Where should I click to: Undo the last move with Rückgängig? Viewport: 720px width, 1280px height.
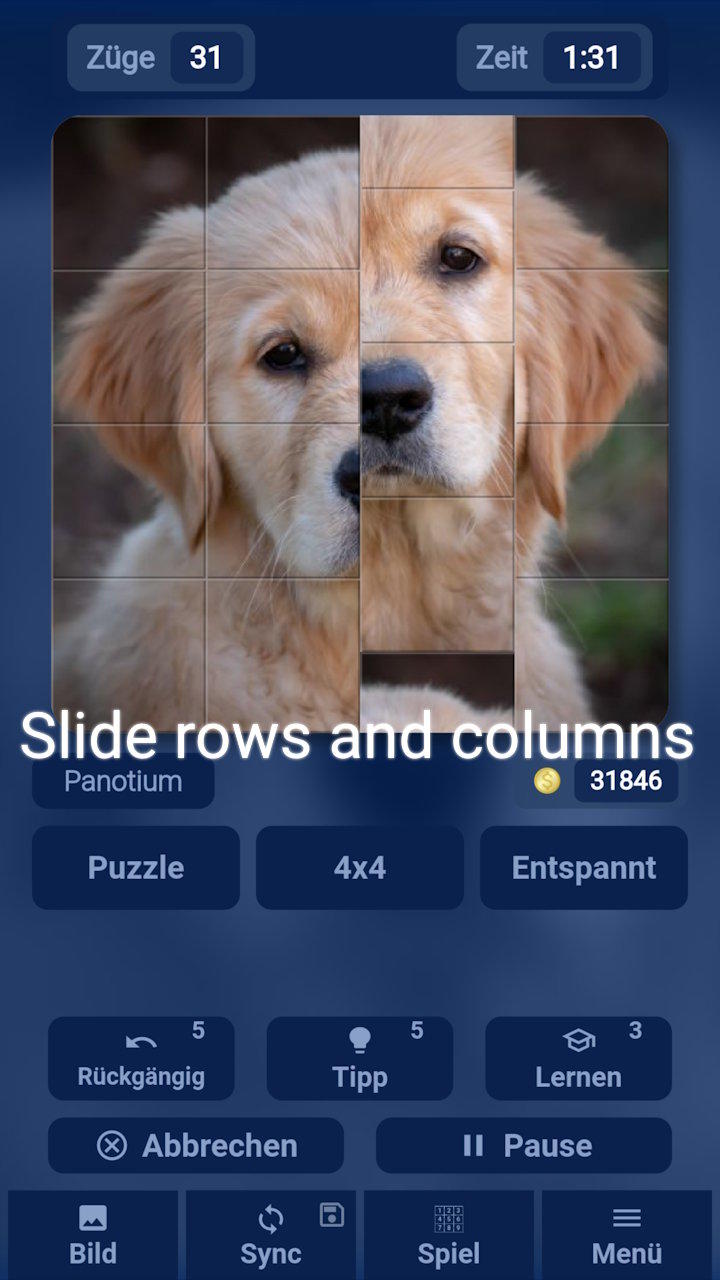[141, 1059]
